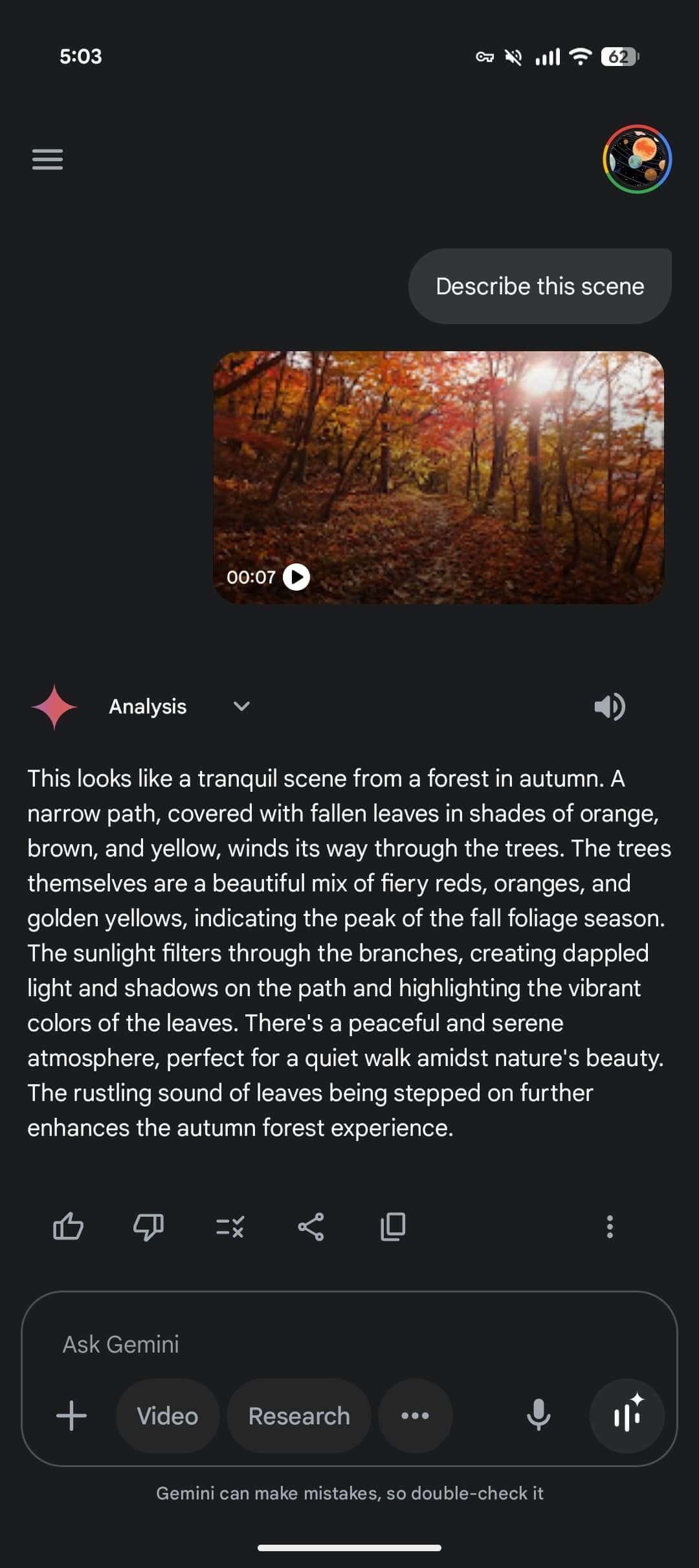Open the response overflow menu
Viewport: 699px width, 1568px height.
[x=609, y=1226]
